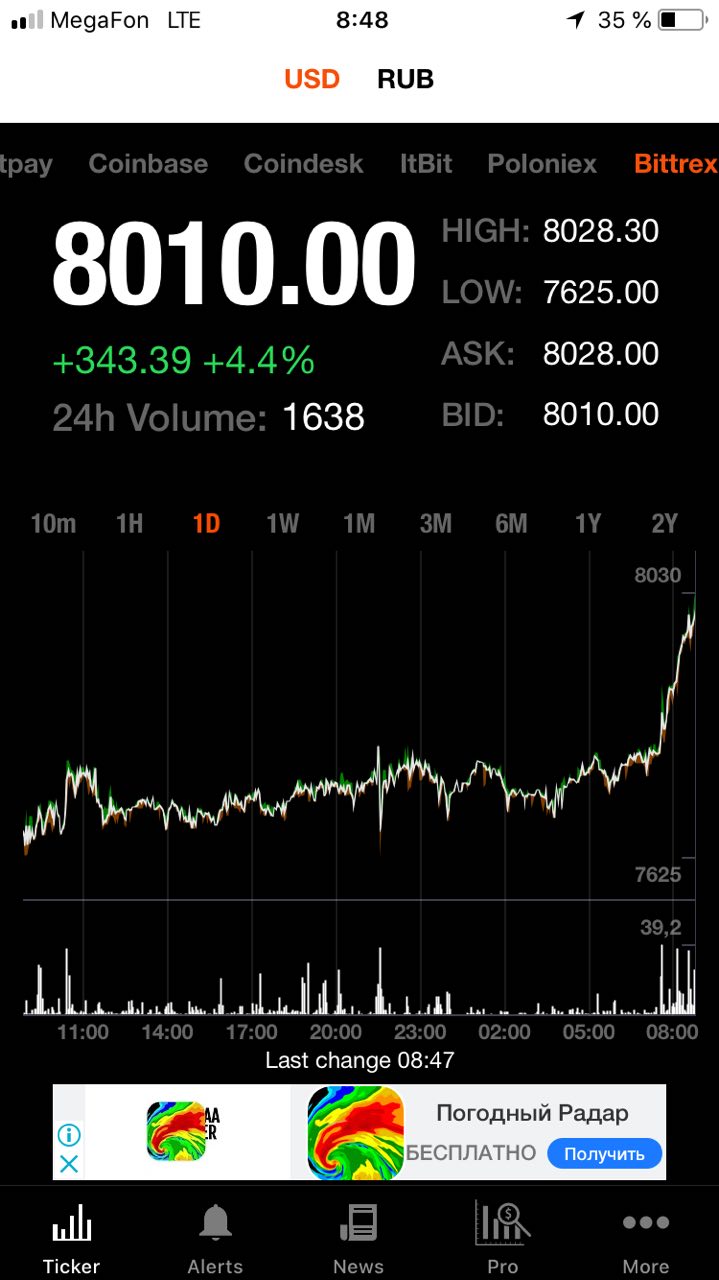Open the Alerts tab

coord(215,1238)
